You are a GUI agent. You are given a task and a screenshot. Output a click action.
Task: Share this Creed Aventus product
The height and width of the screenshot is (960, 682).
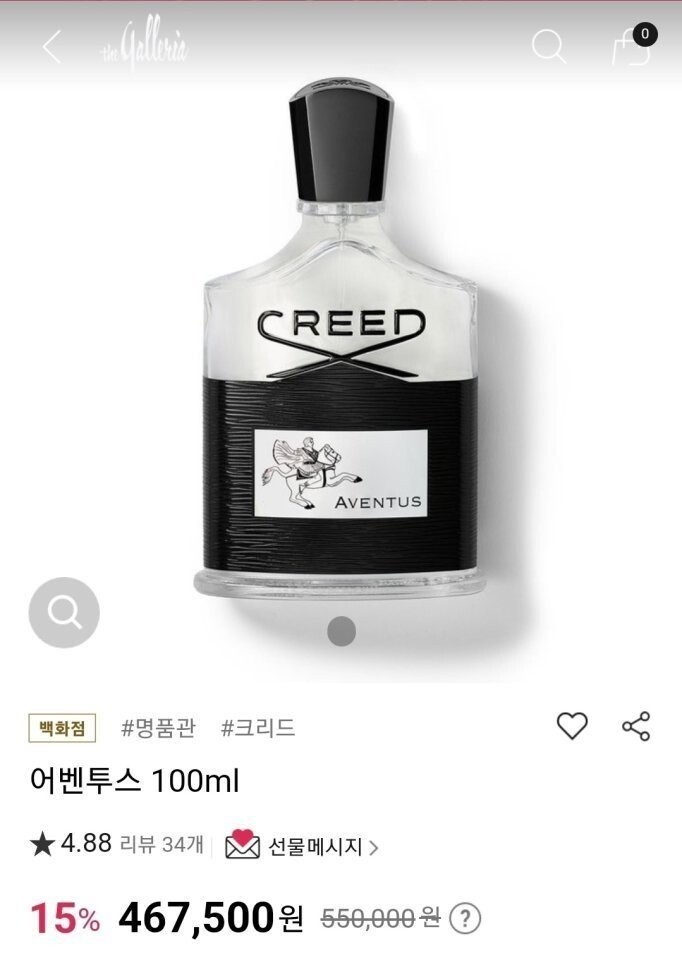point(637,726)
